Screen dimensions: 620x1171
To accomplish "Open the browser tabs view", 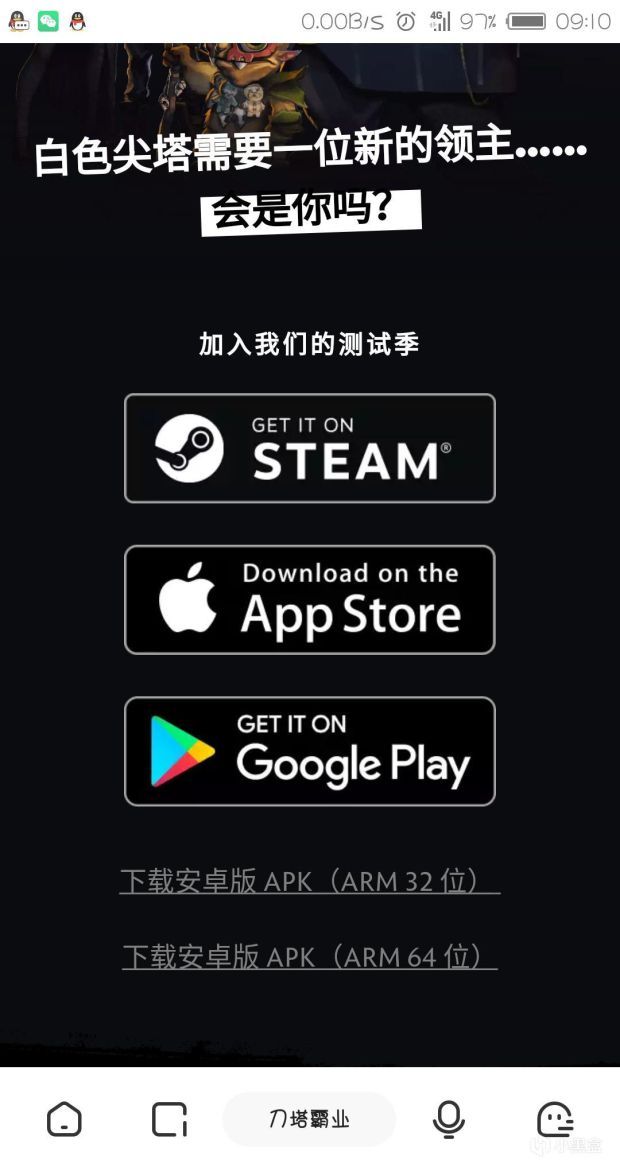I will 169,1119.
